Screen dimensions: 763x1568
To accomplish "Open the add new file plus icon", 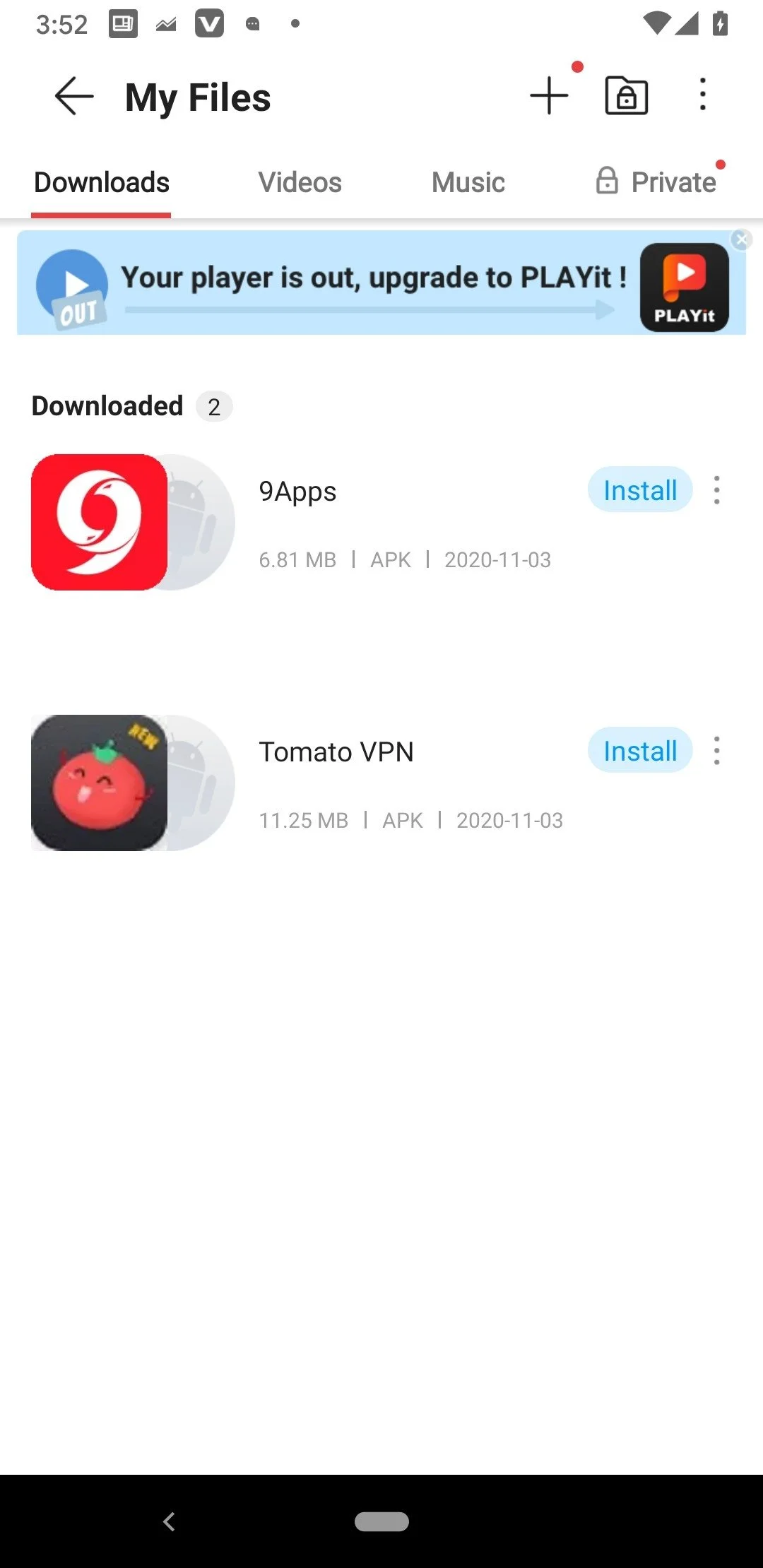I will pos(549,96).
